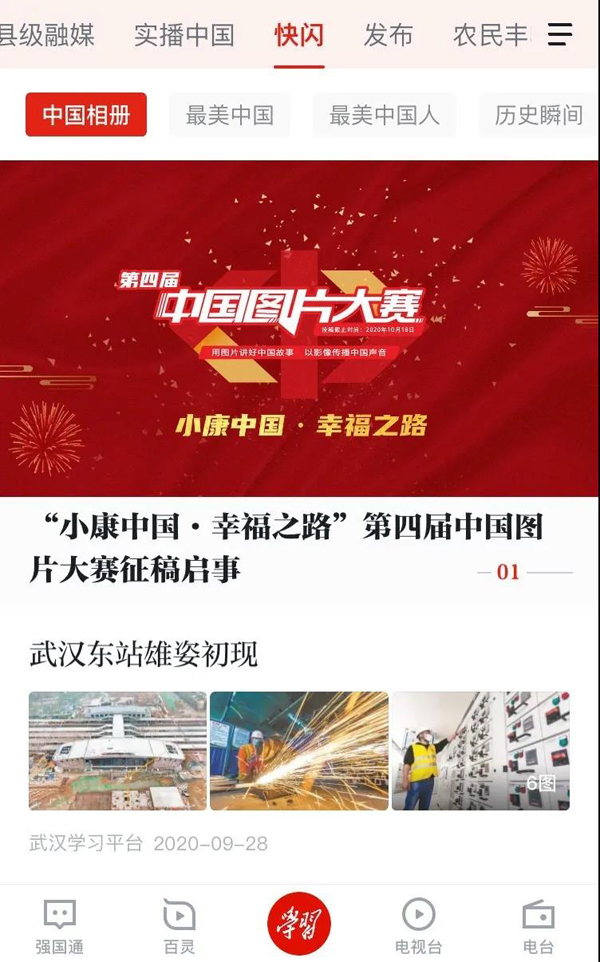Open the channel list menu icon
The image size is (600, 962).
pyautogui.click(x=560, y=35)
